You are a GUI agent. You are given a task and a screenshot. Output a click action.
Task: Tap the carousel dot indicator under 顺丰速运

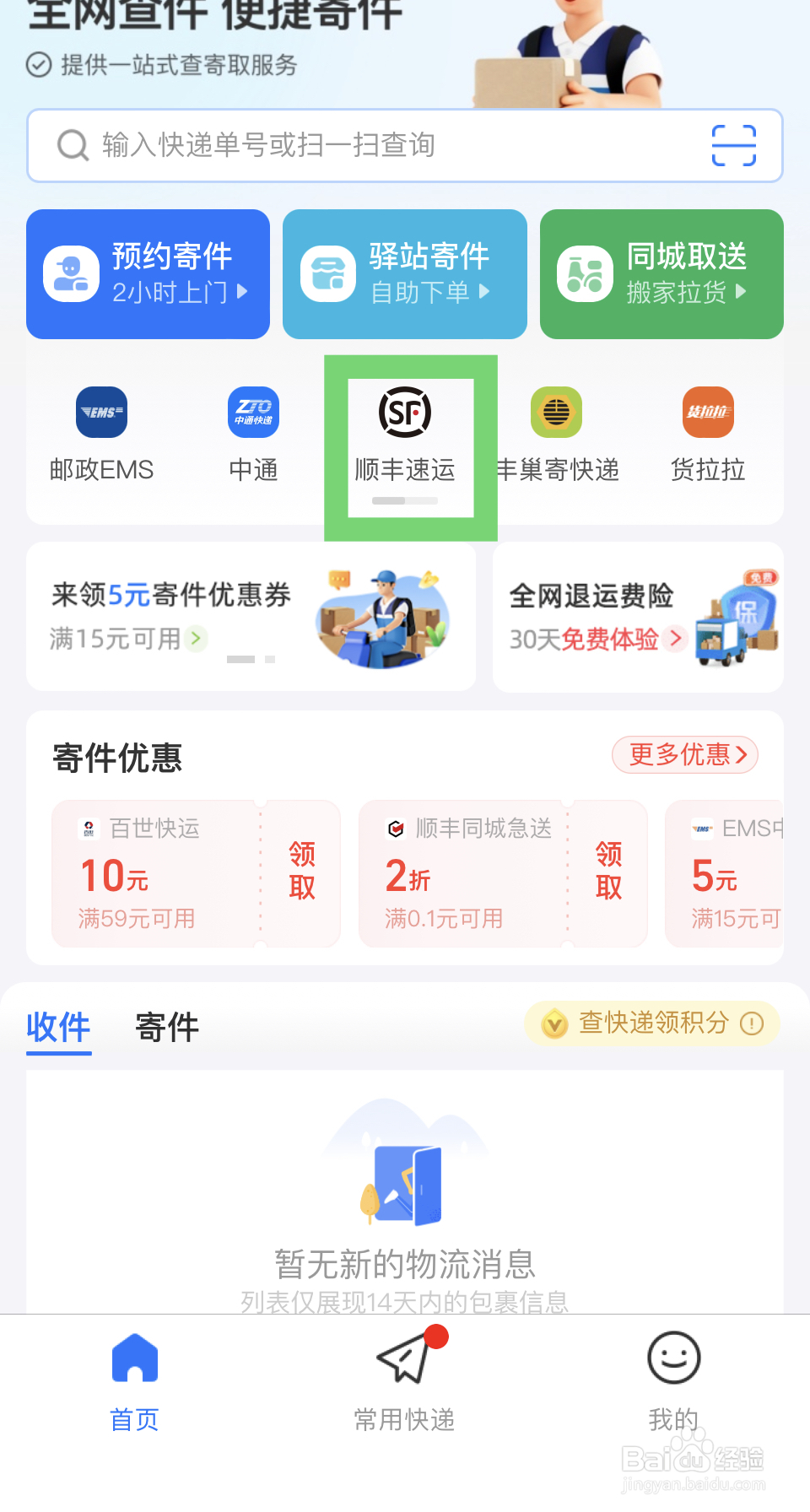coord(404,499)
